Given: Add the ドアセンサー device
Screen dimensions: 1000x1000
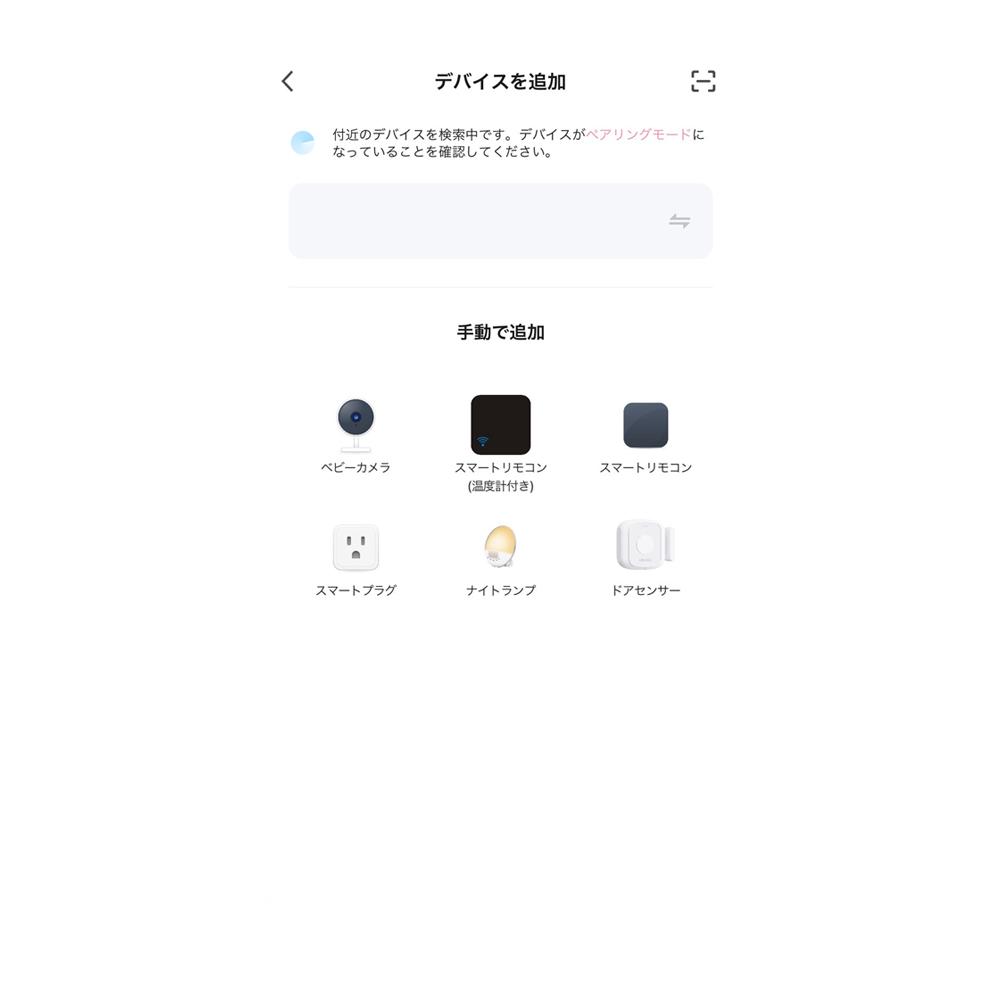Looking at the screenshot, I should point(646,558).
